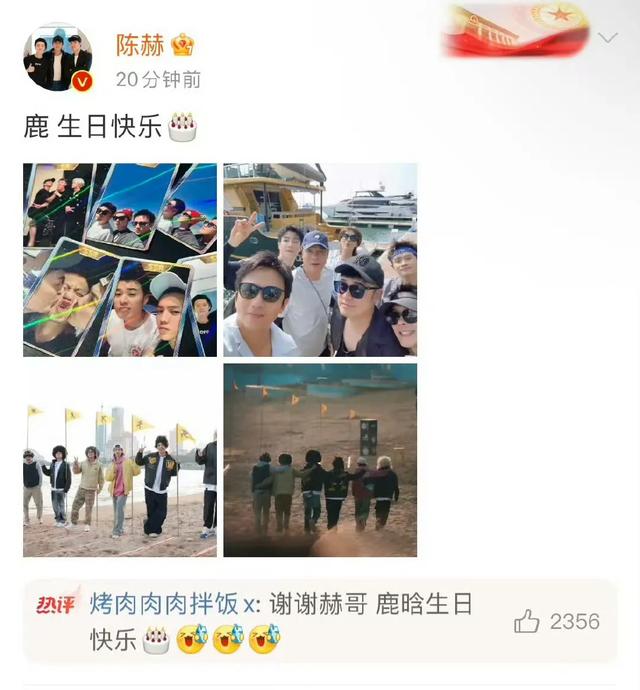Open 陈赫's profile avatar
This screenshot has width=640, height=690.
click(x=57, y=57)
